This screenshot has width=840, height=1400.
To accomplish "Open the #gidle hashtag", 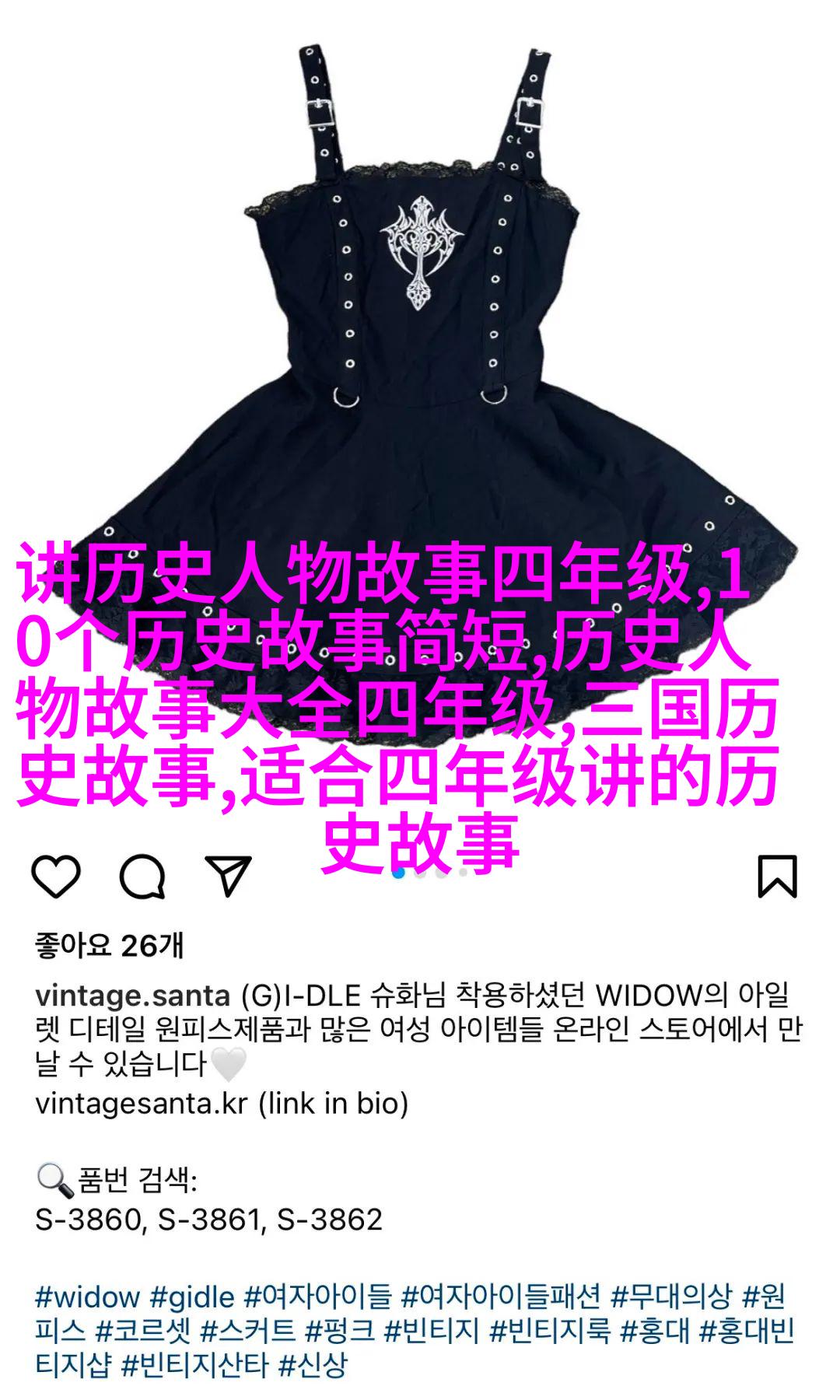I will click(x=192, y=1297).
